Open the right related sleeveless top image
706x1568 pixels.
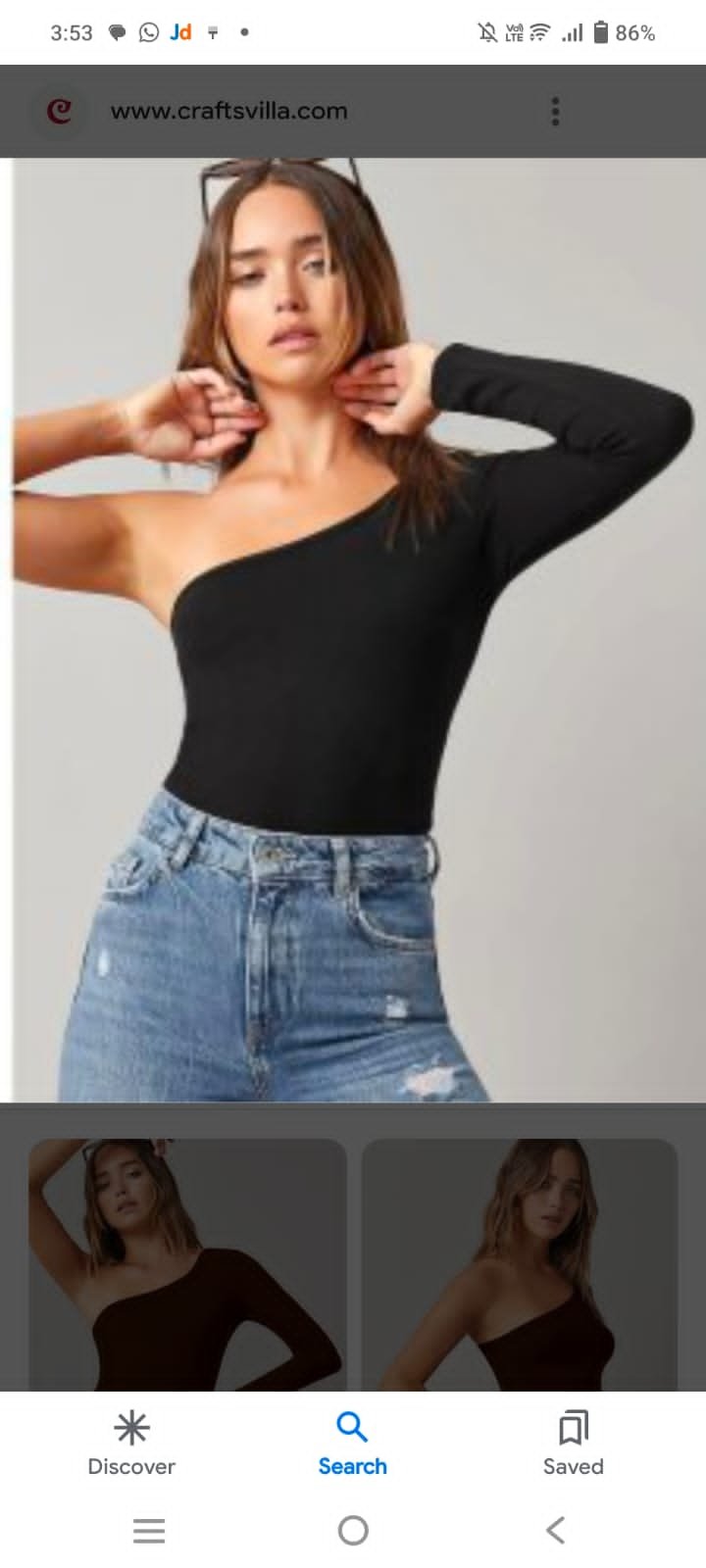pyautogui.click(x=520, y=1264)
